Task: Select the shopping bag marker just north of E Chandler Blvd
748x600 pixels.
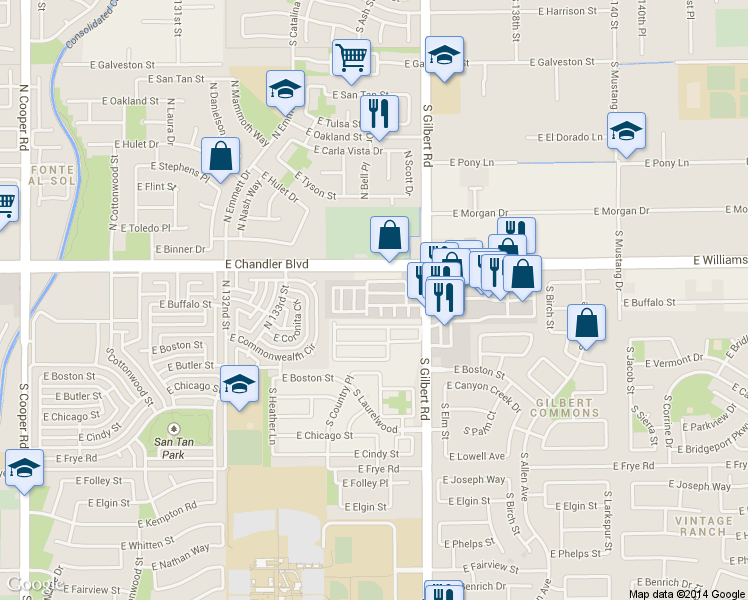Action: tap(389, 235)
